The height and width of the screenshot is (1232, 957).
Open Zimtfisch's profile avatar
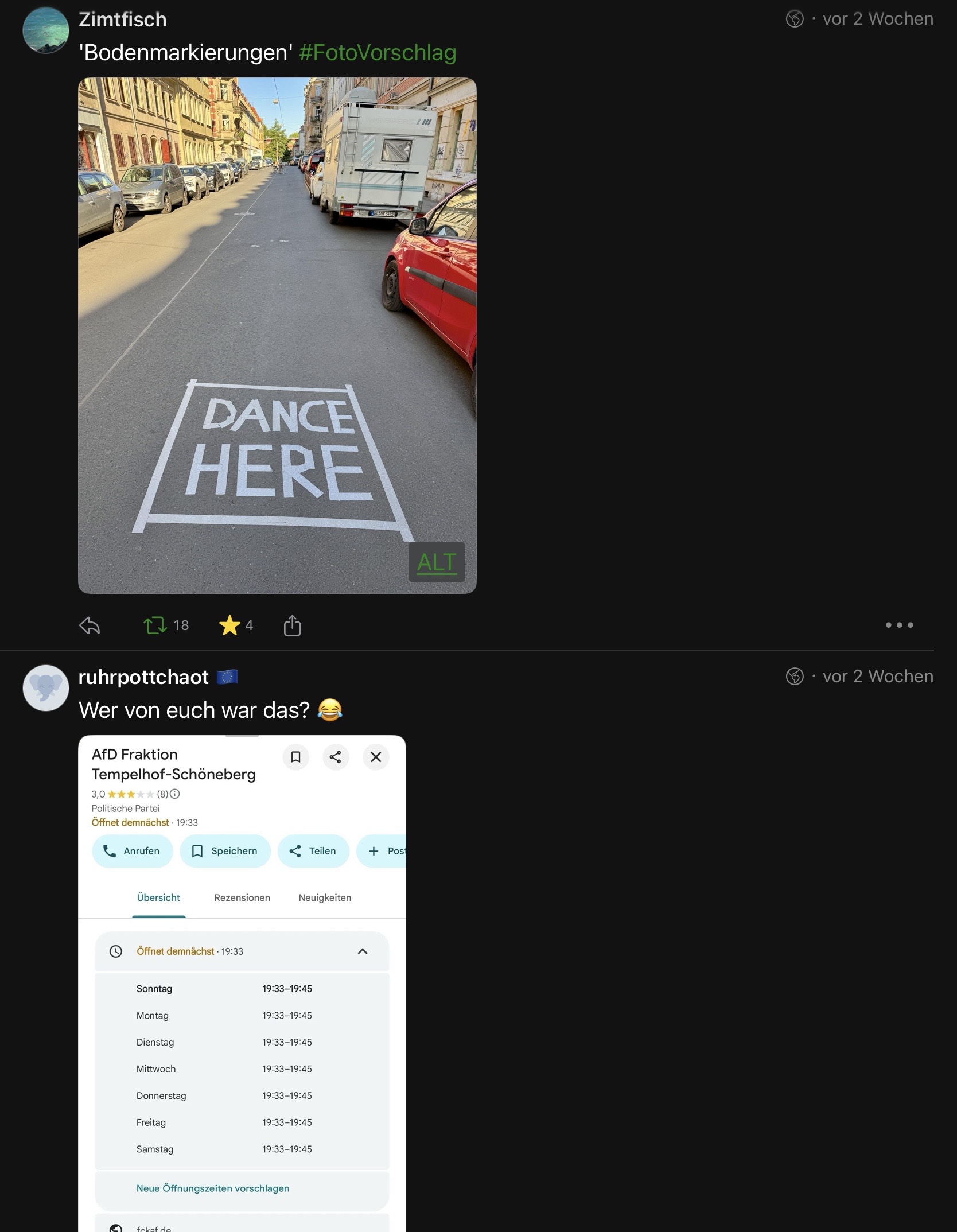point(46,30)
